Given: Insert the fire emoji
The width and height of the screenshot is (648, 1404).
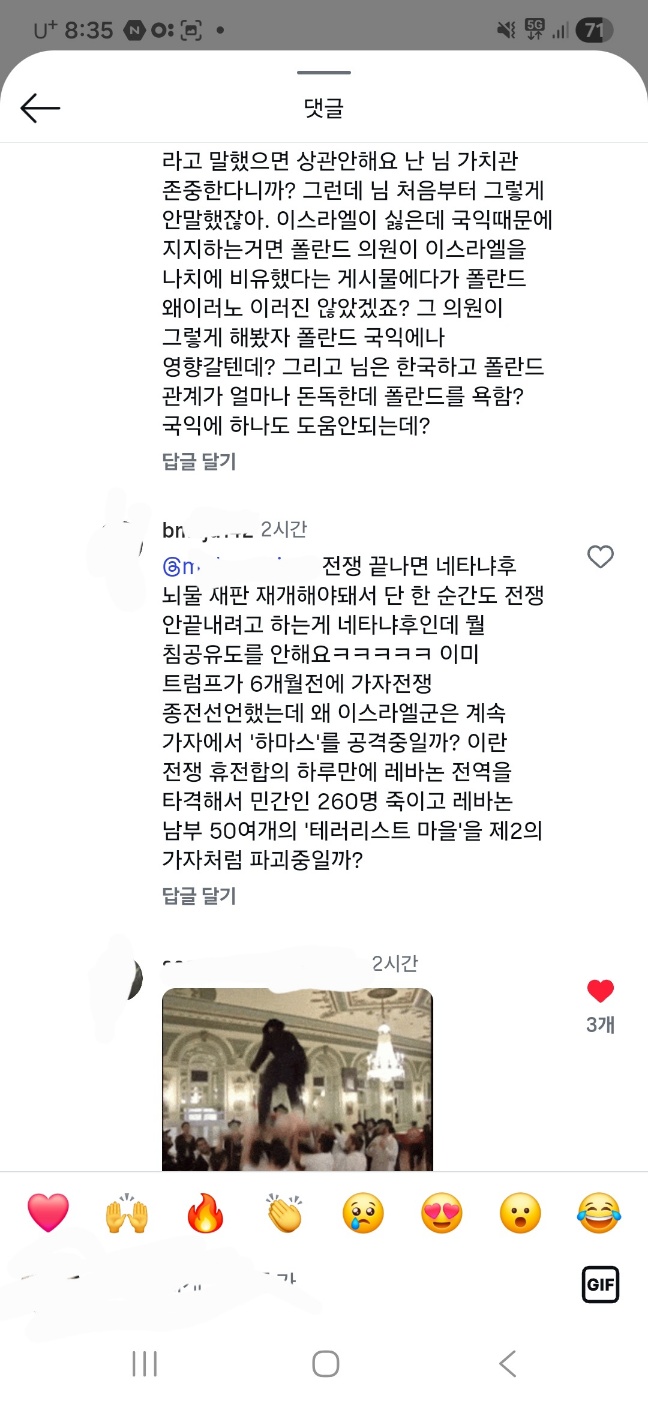Looking at the screenshot, I should [206, 1214].
